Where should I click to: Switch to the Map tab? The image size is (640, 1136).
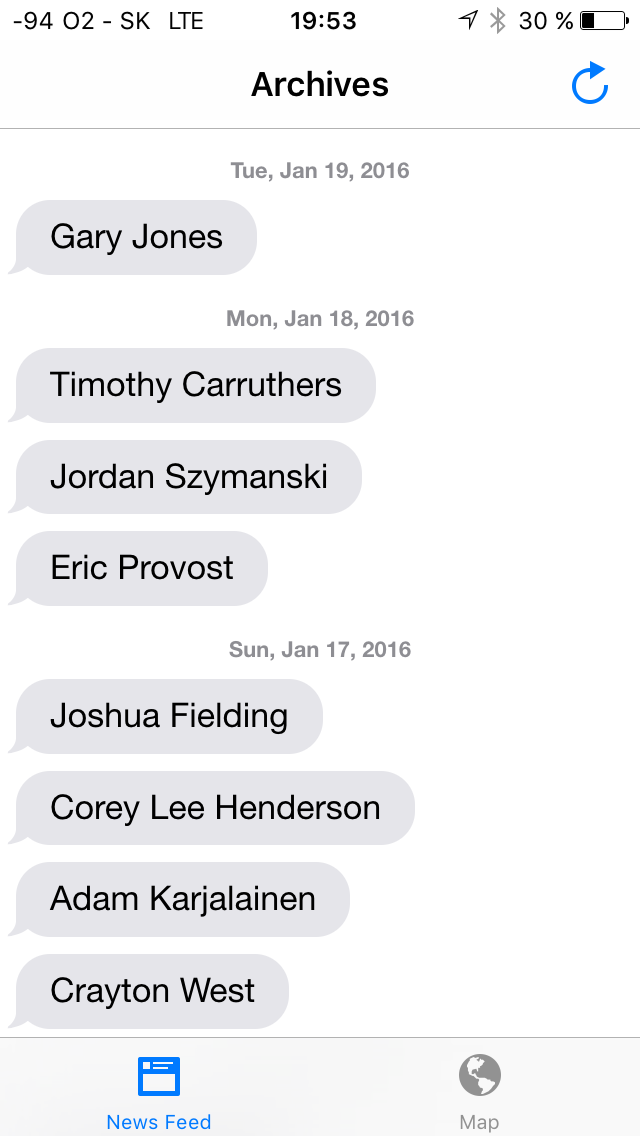tap(479, 1090)
